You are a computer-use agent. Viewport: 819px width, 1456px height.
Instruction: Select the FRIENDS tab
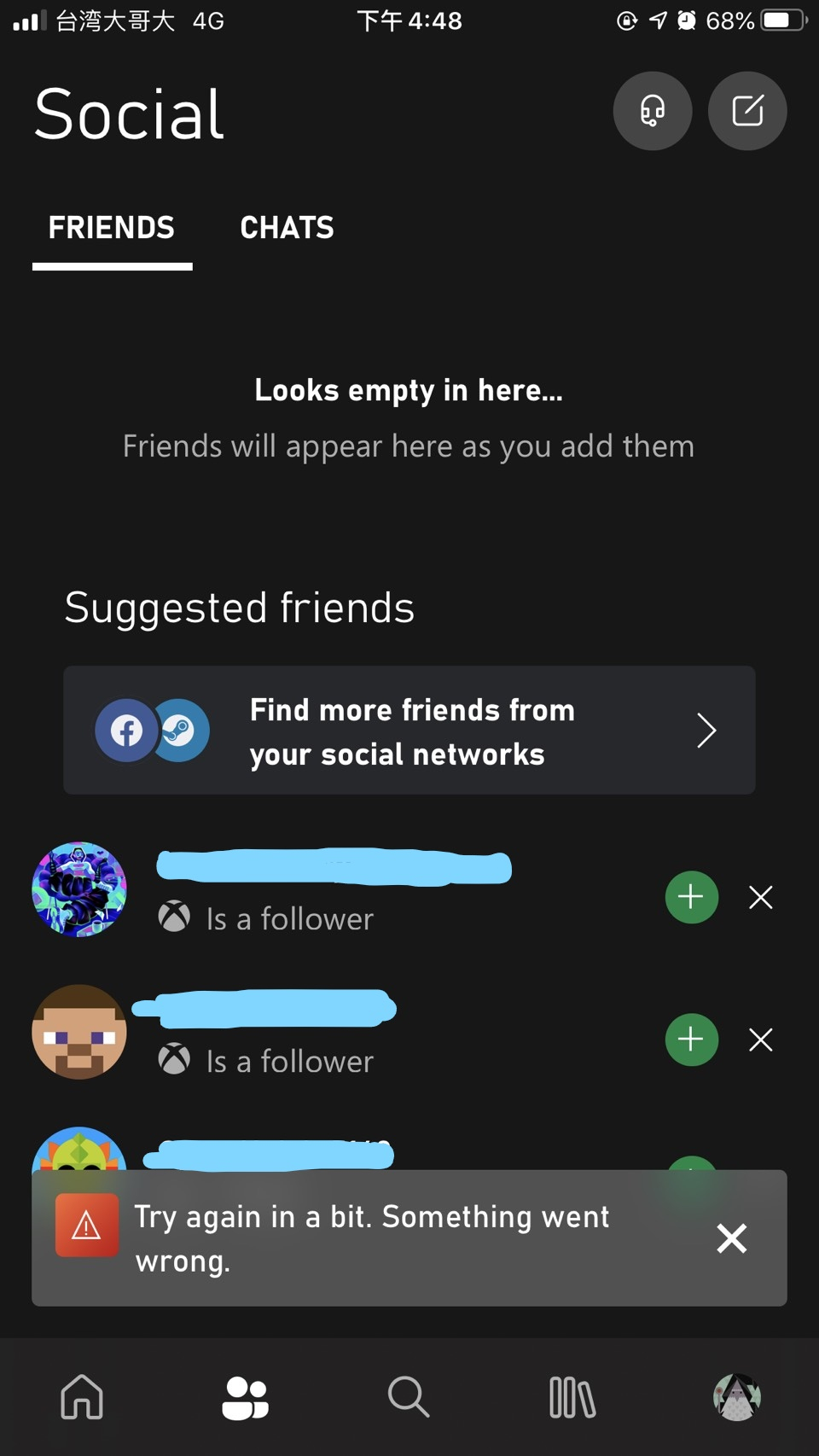(x=112, y=228)
